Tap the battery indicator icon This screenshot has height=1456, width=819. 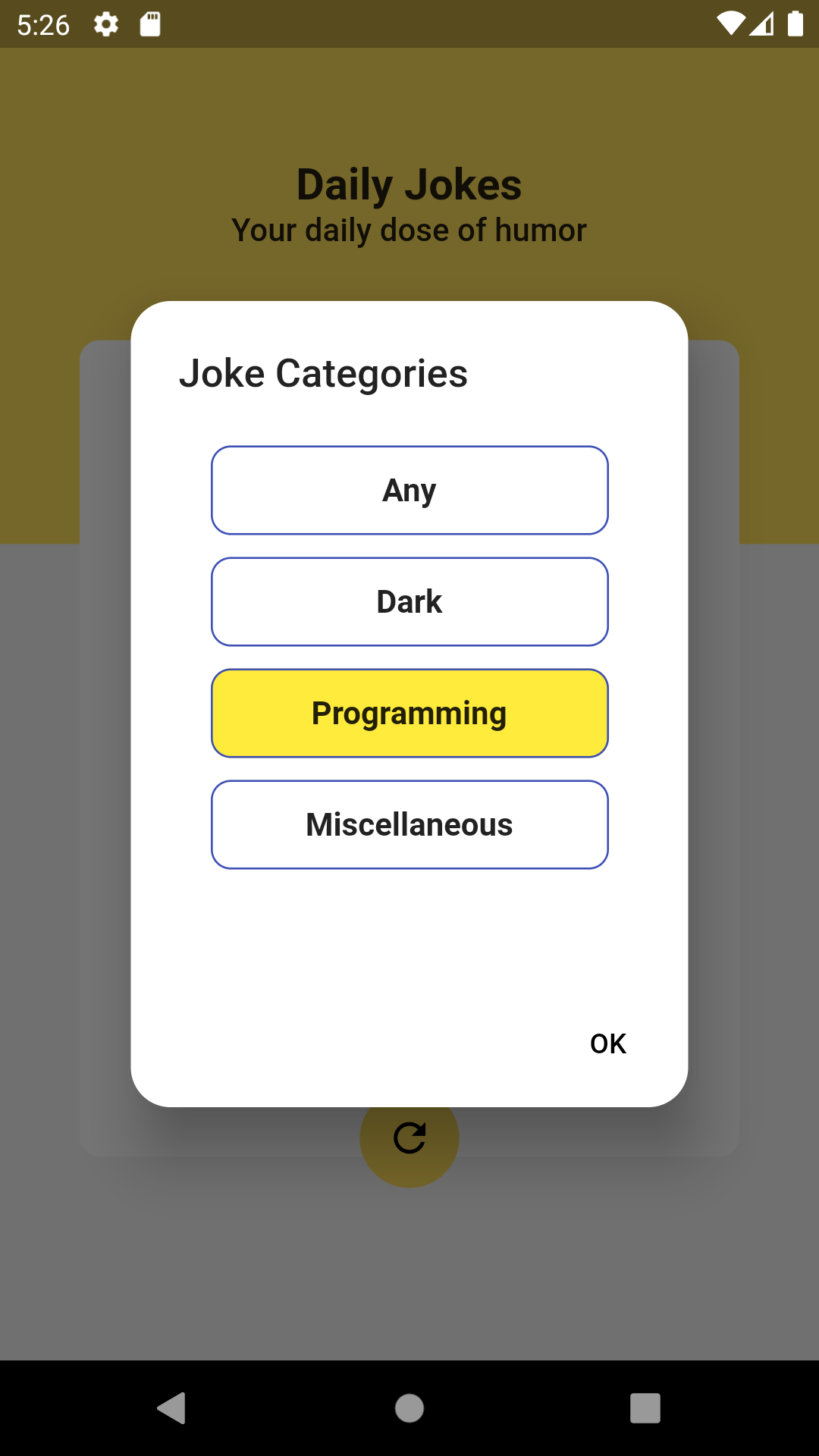click(796, 23)
